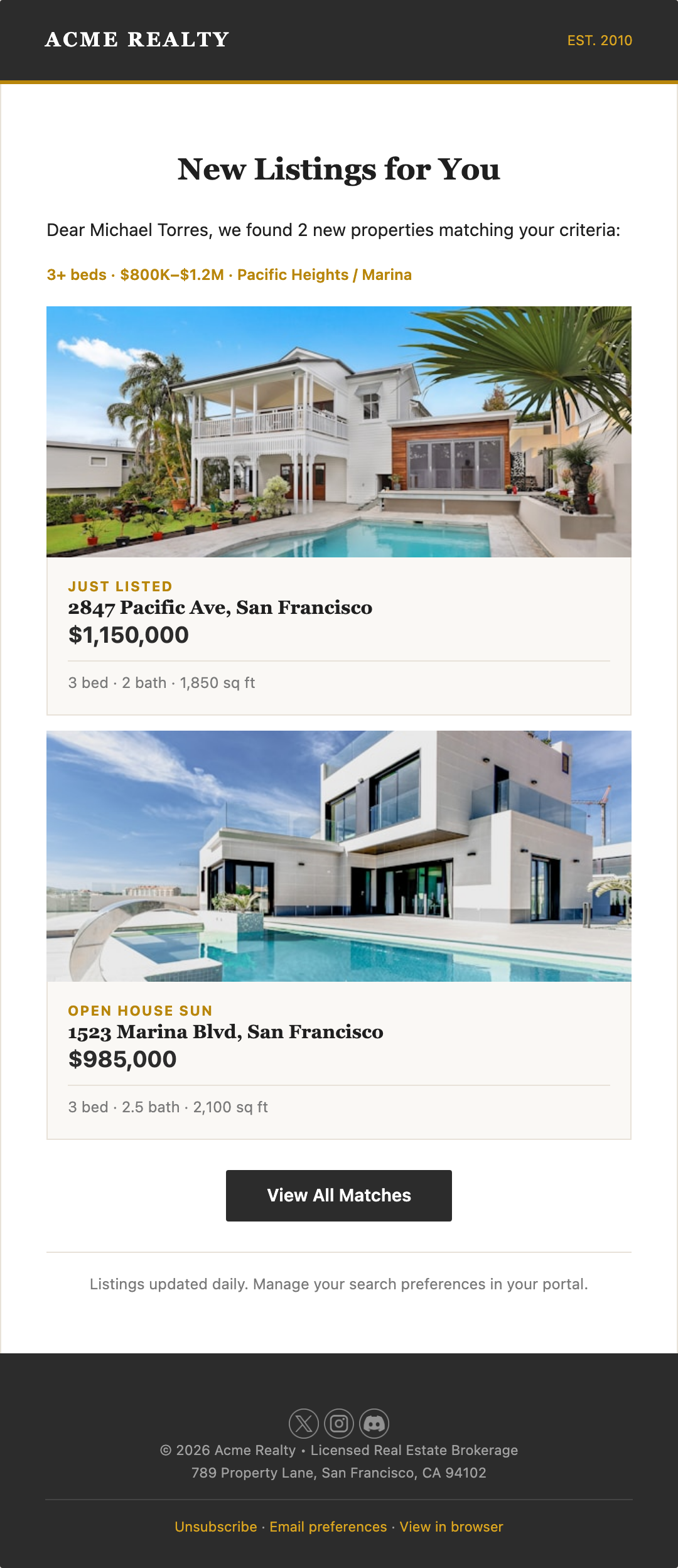Click View All Matches
The height and width of the screenshot is (1568, 678).
pos(338,1195)
